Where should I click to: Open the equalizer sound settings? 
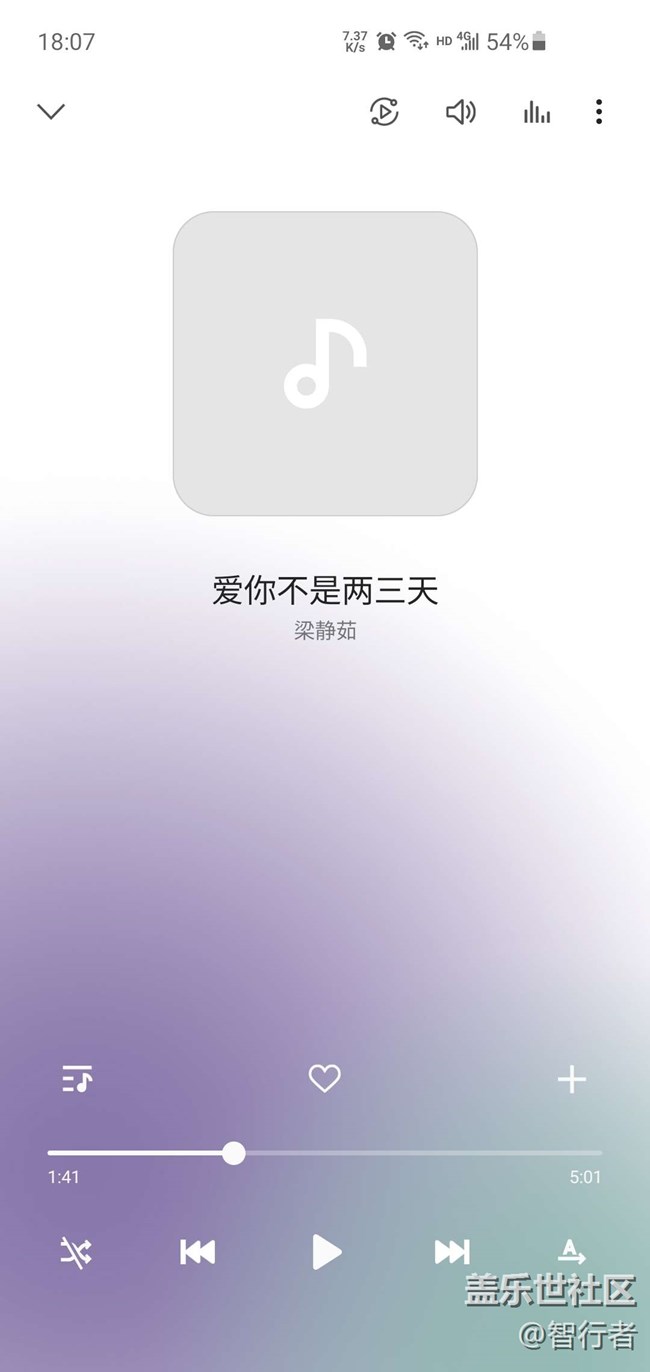point(537,112)
